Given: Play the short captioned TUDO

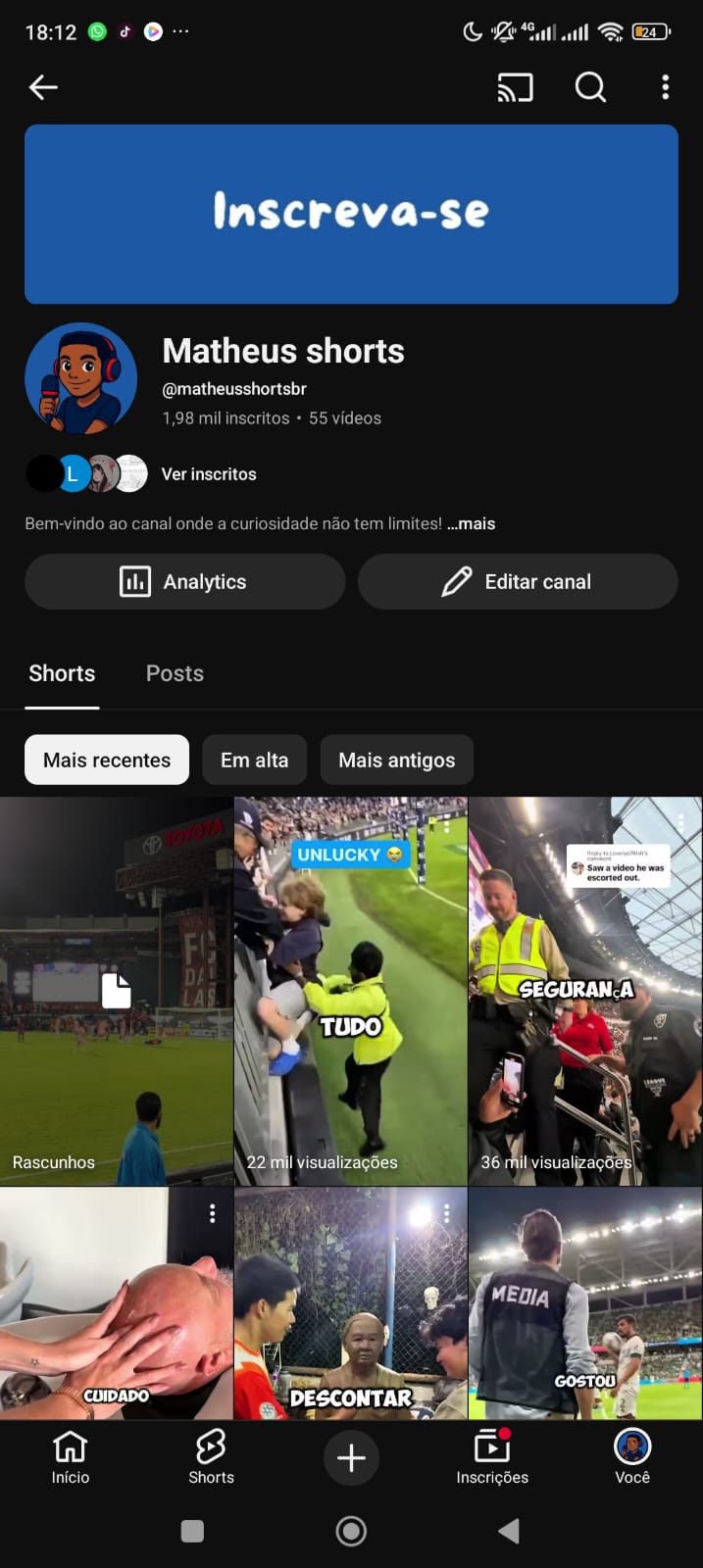Looking at the screenshot, I should pyautogui.click(x=350, y=990).
